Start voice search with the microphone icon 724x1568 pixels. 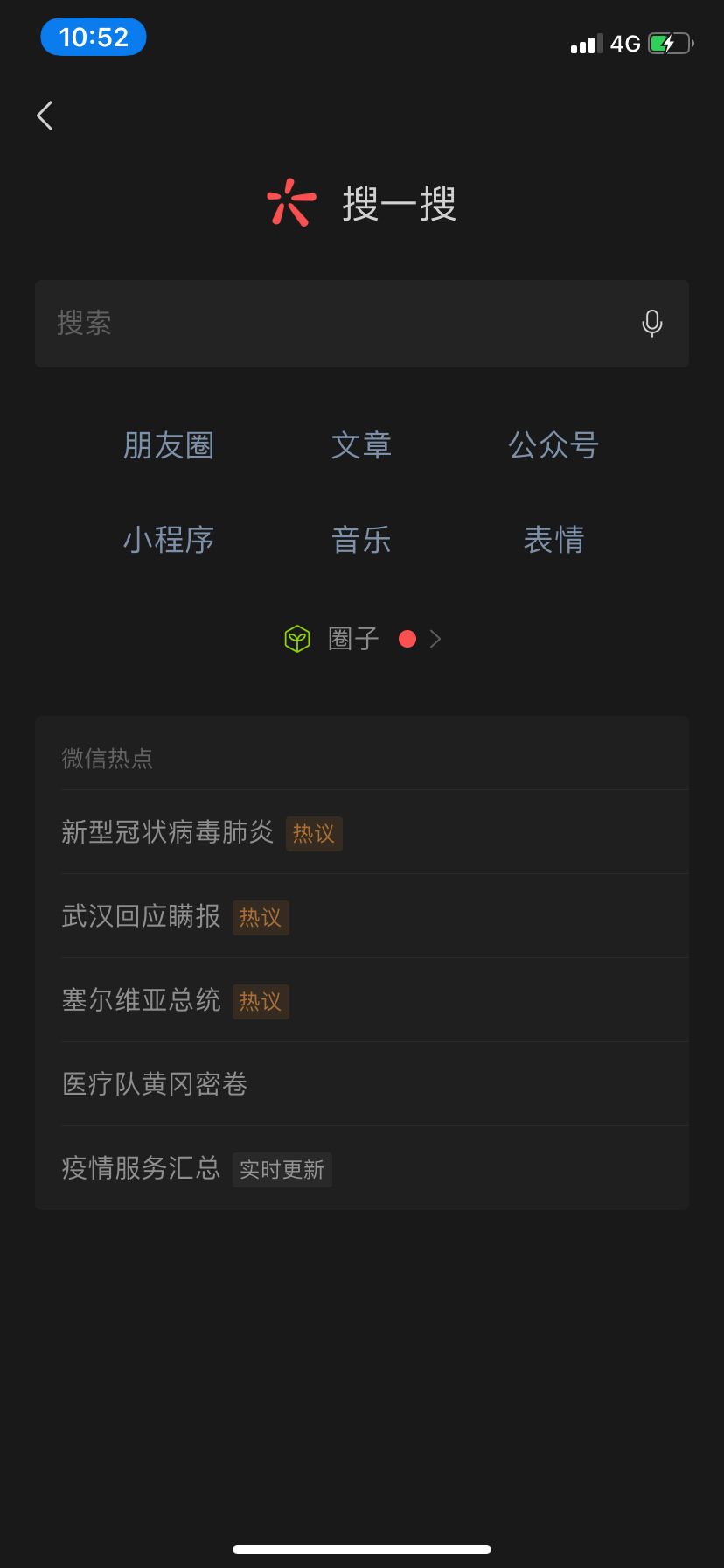click(651, 324)
